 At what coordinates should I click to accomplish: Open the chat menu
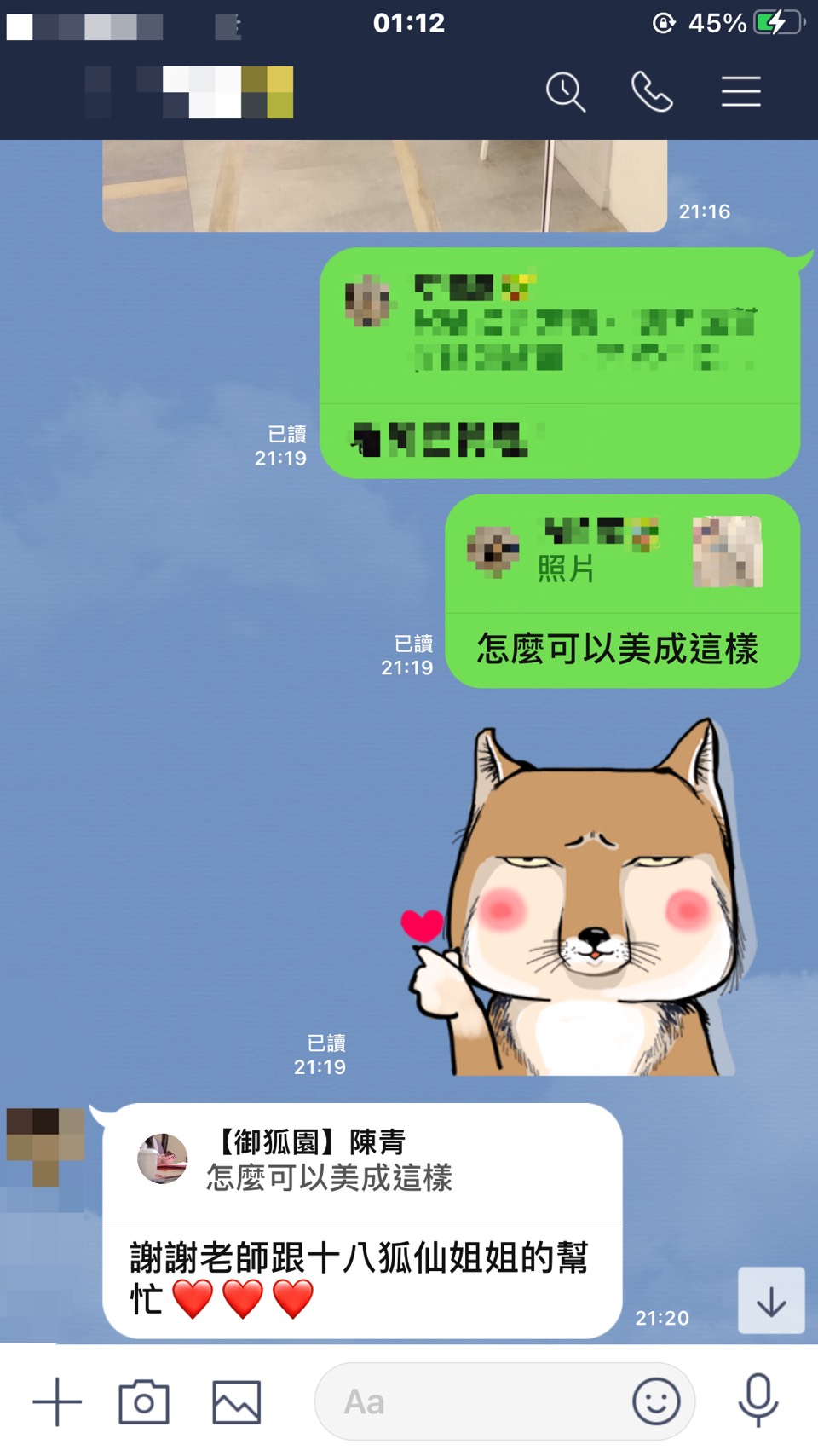[x=740, y=92]
